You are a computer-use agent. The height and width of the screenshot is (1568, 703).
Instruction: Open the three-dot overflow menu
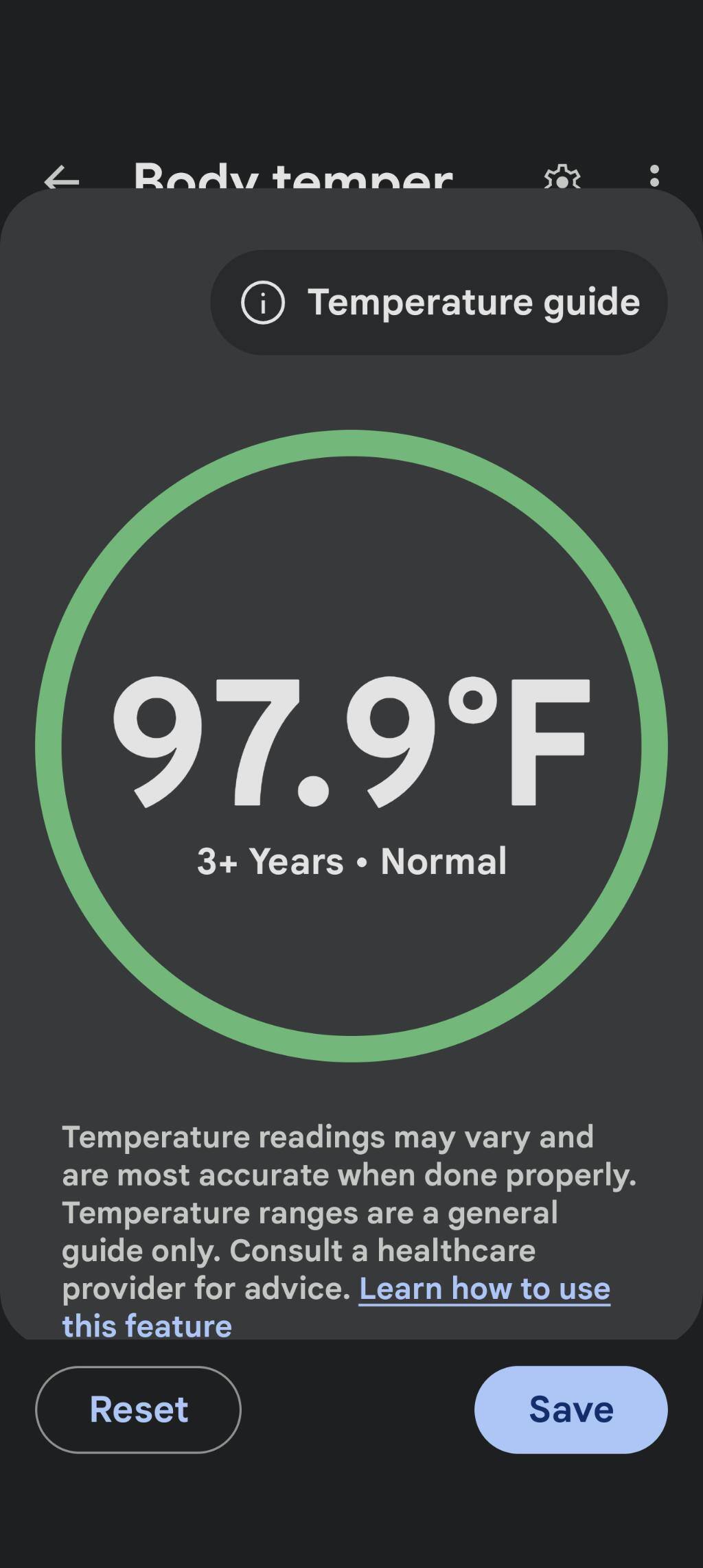[654, 176]
